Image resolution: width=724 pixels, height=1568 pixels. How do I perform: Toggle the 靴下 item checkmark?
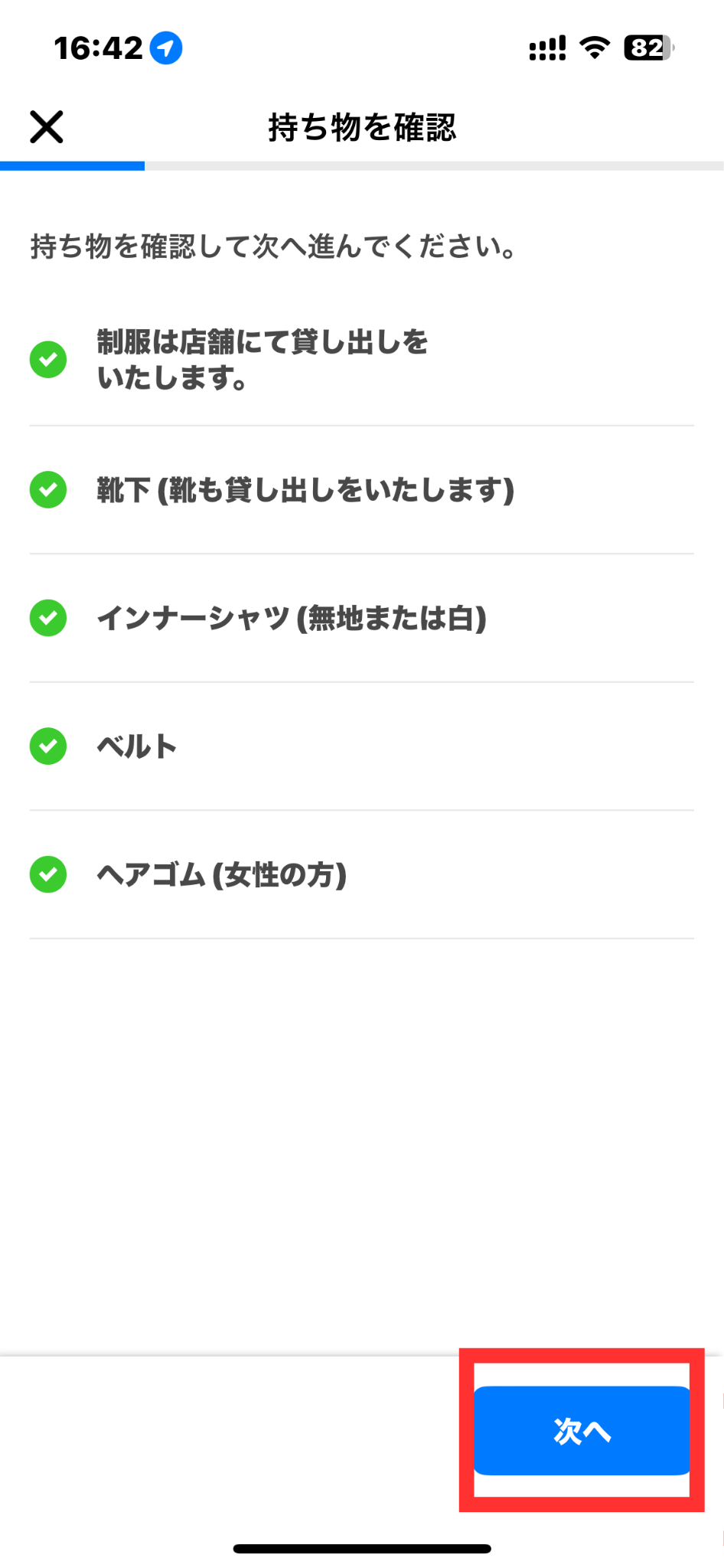48,490
